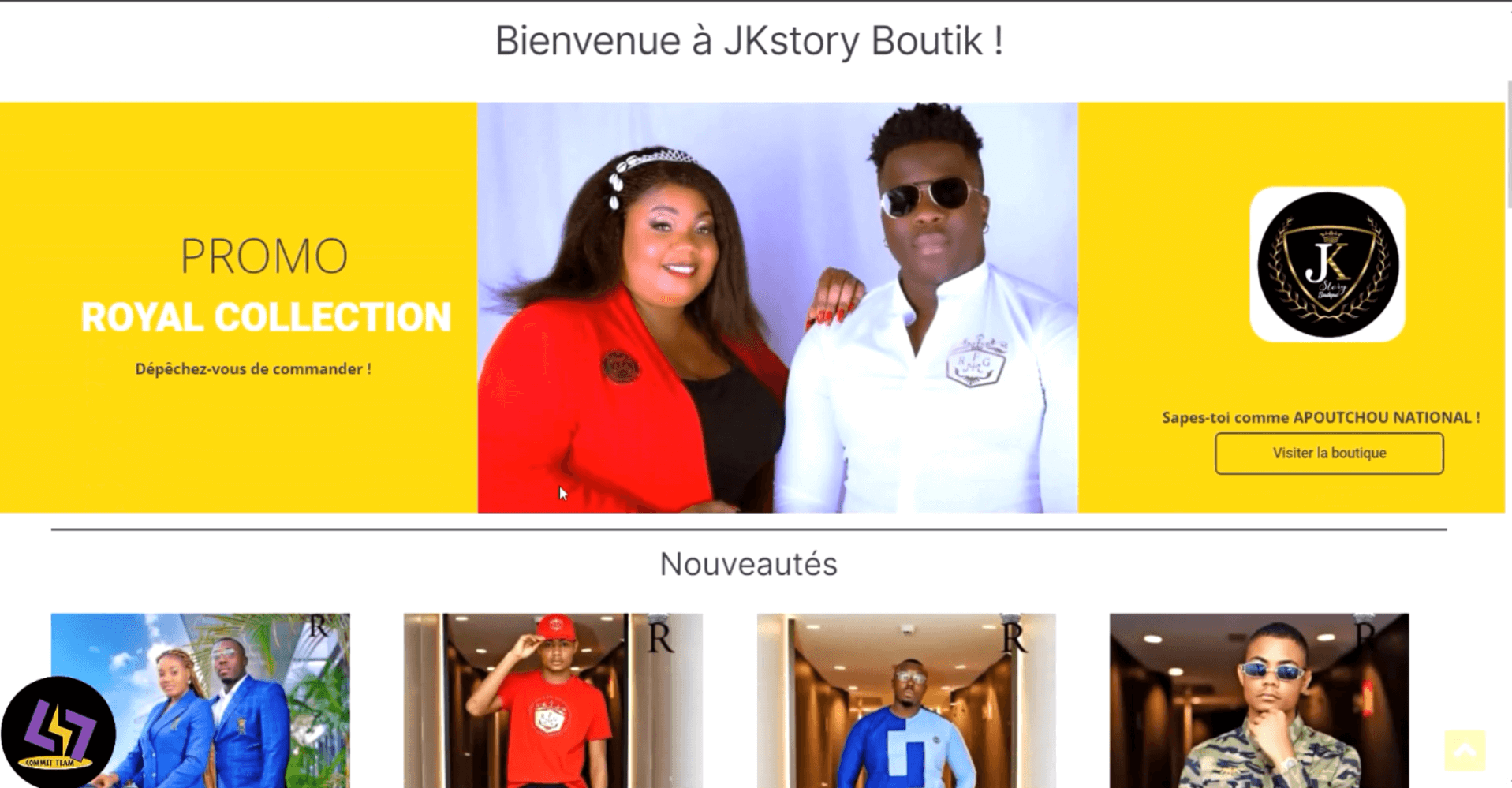Jump back to top with arrow button
This screenshot has width=1512, height=788.
[x=1465, y=750]
